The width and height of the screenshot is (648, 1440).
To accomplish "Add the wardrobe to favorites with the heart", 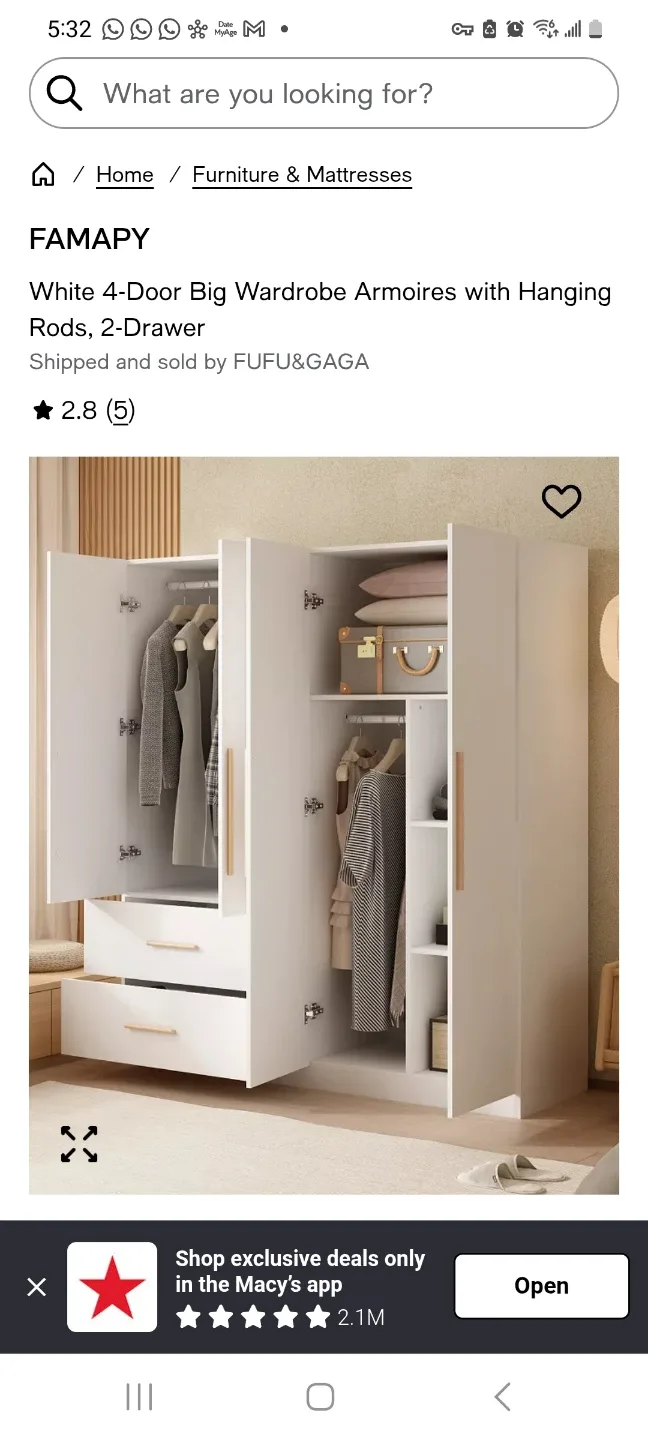I will point(561,501).
